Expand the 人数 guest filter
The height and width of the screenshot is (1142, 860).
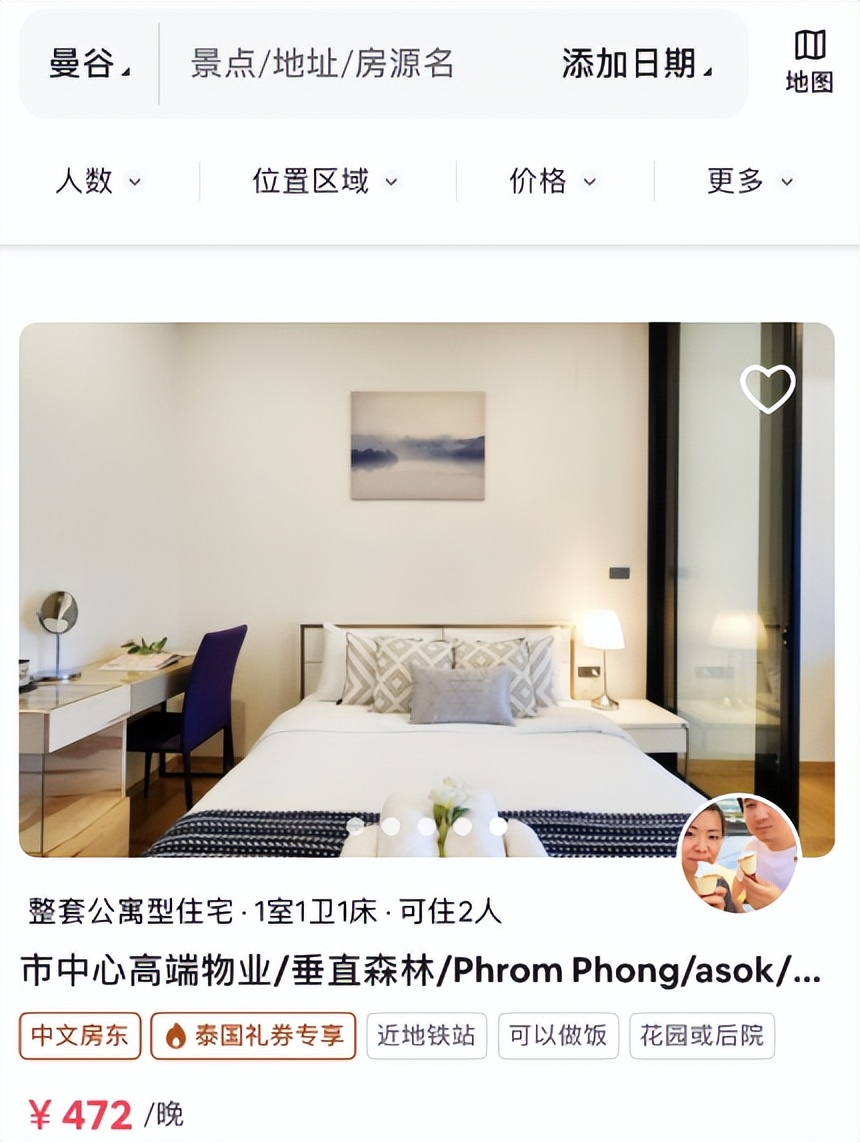(97, 182)
